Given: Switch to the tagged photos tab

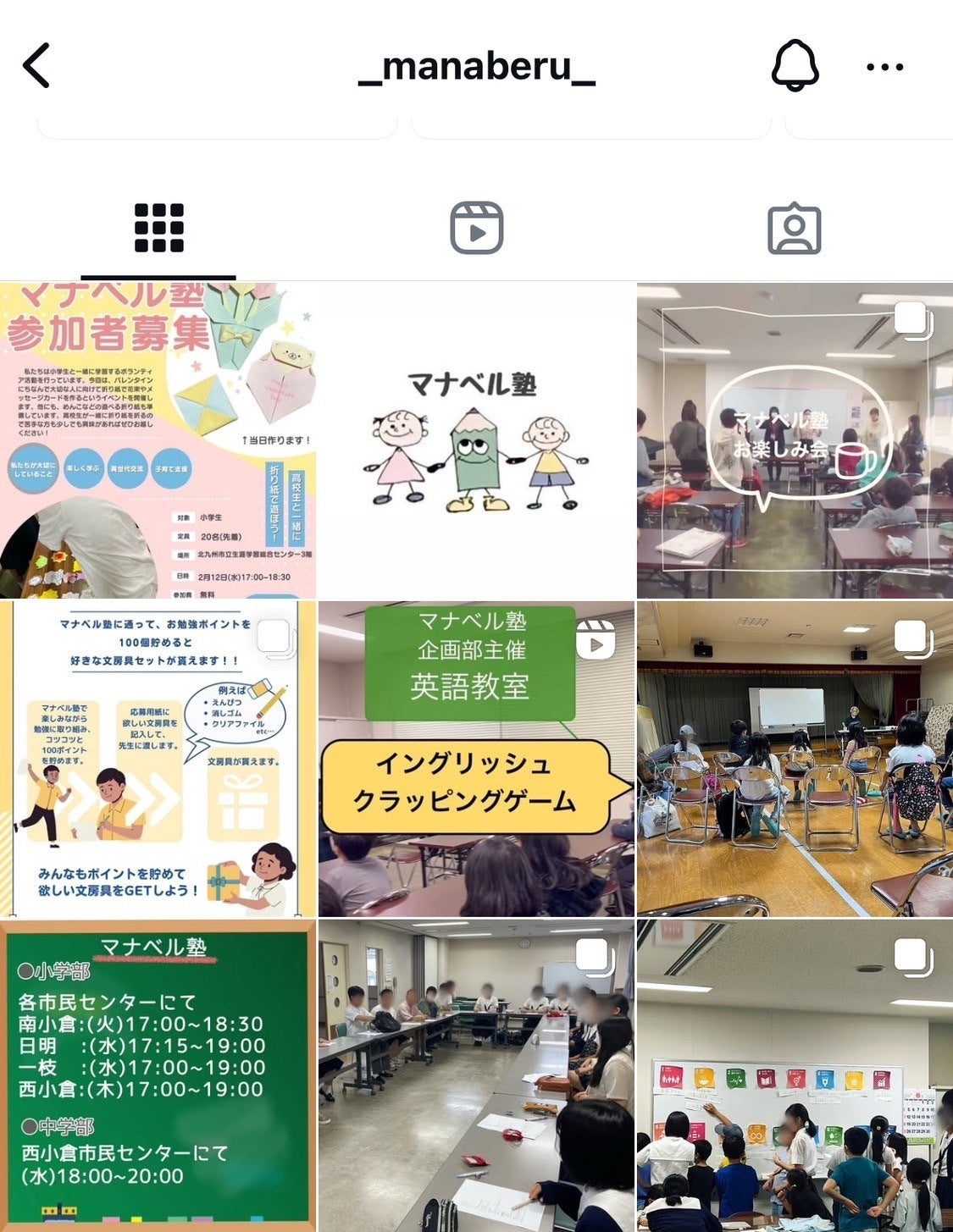Looking at the screenshot, I should [794, 229].
